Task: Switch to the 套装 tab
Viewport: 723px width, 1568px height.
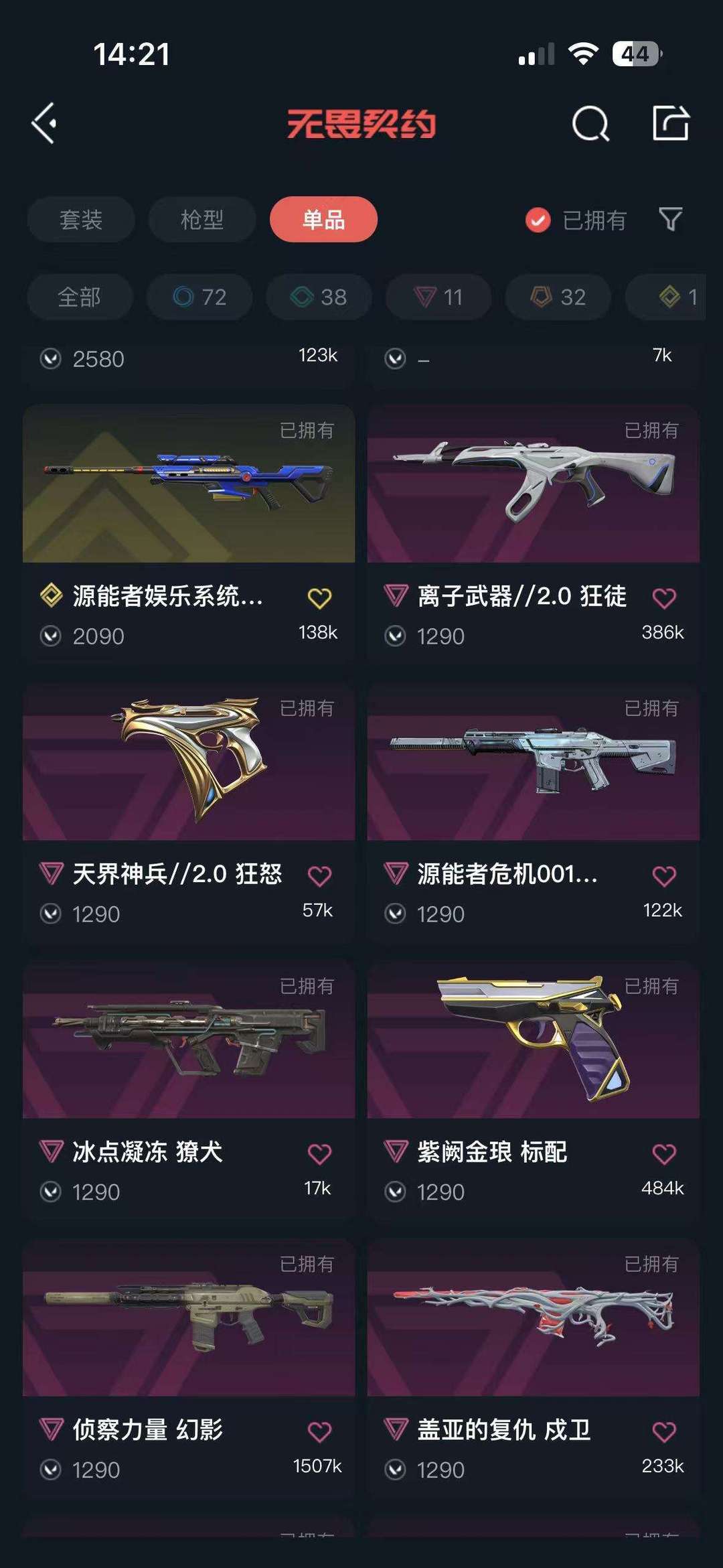Action: point(80,220)
